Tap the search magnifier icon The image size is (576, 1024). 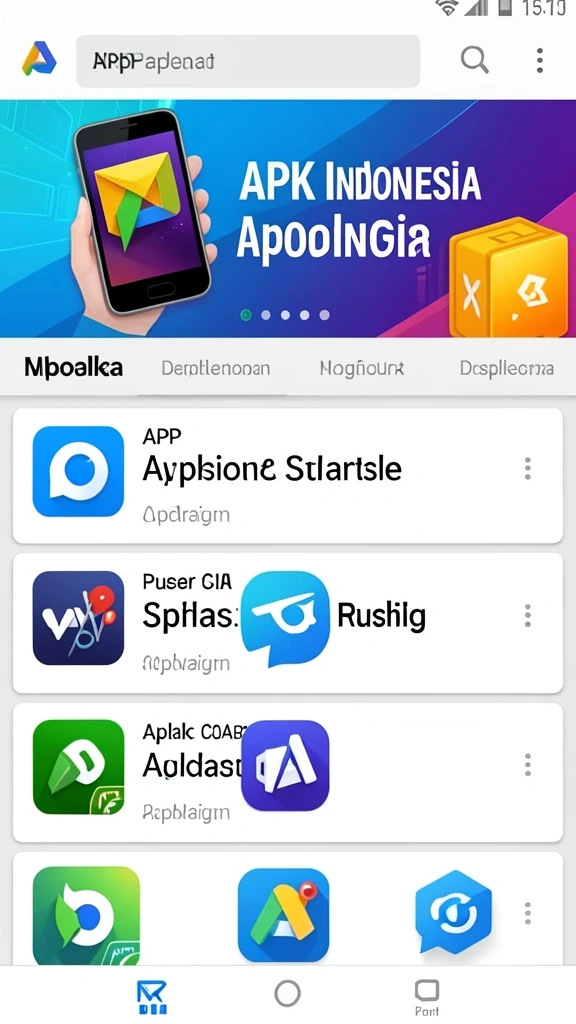[475, 61]
